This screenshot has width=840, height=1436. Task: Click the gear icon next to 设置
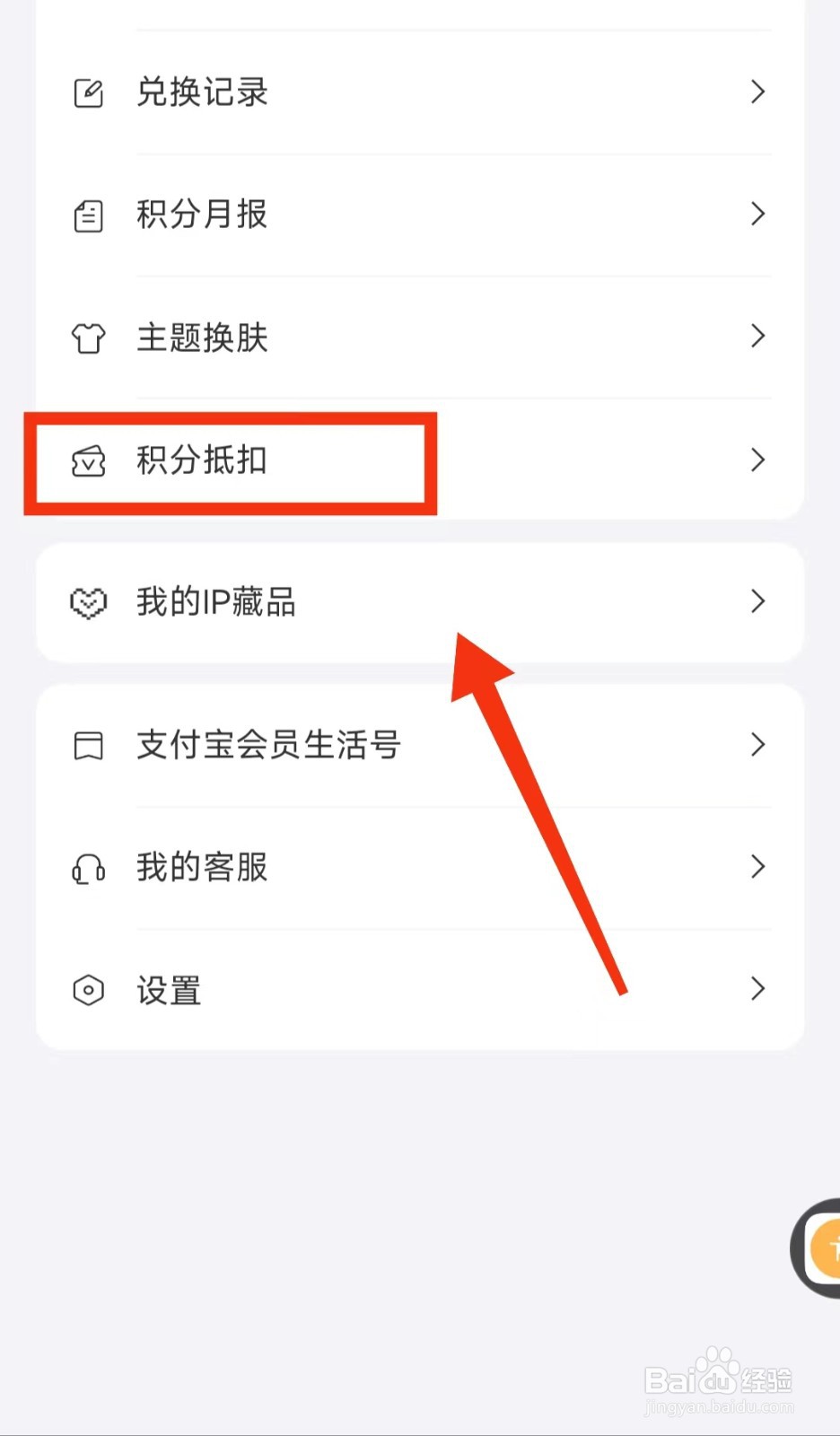tap(87, 990)
